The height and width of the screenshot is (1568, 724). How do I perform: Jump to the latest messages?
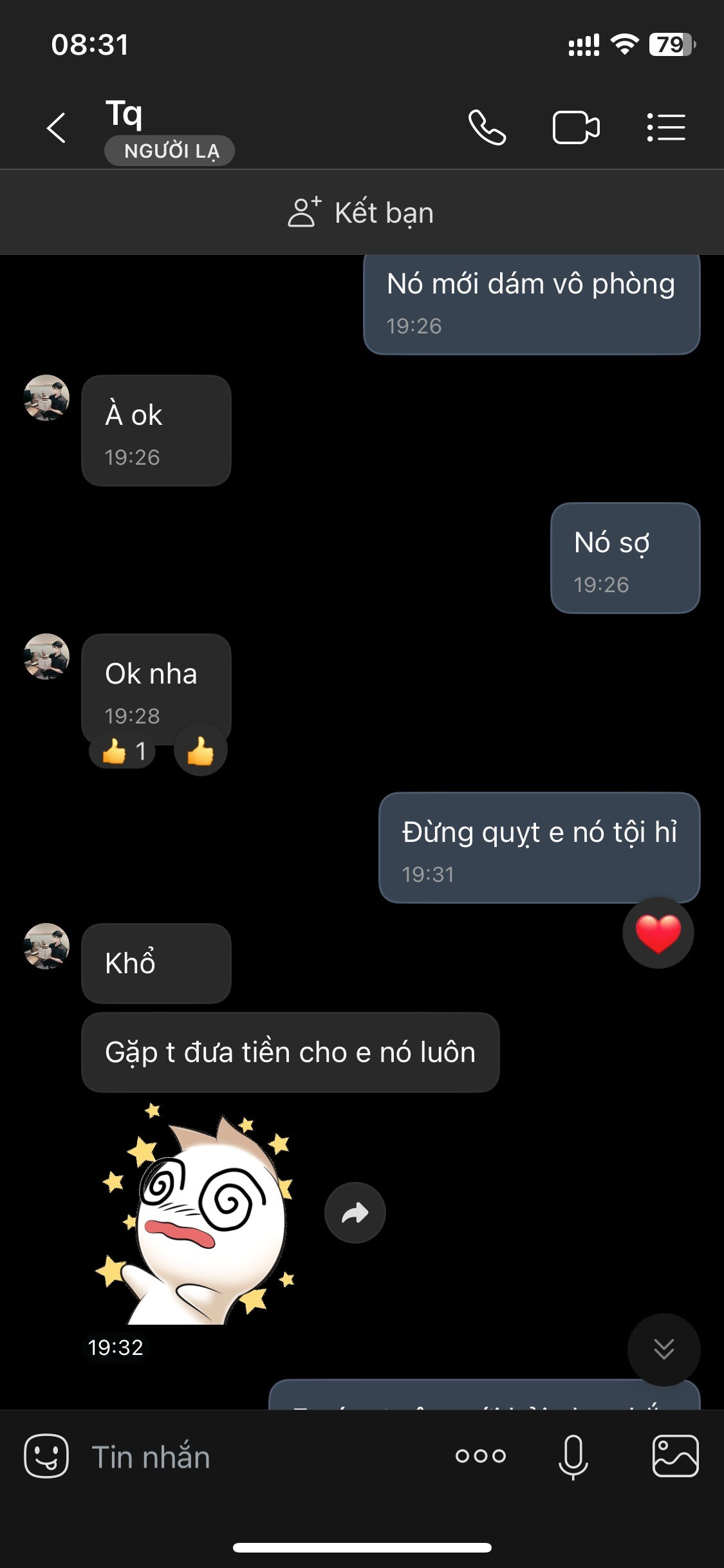(664, 1349)
